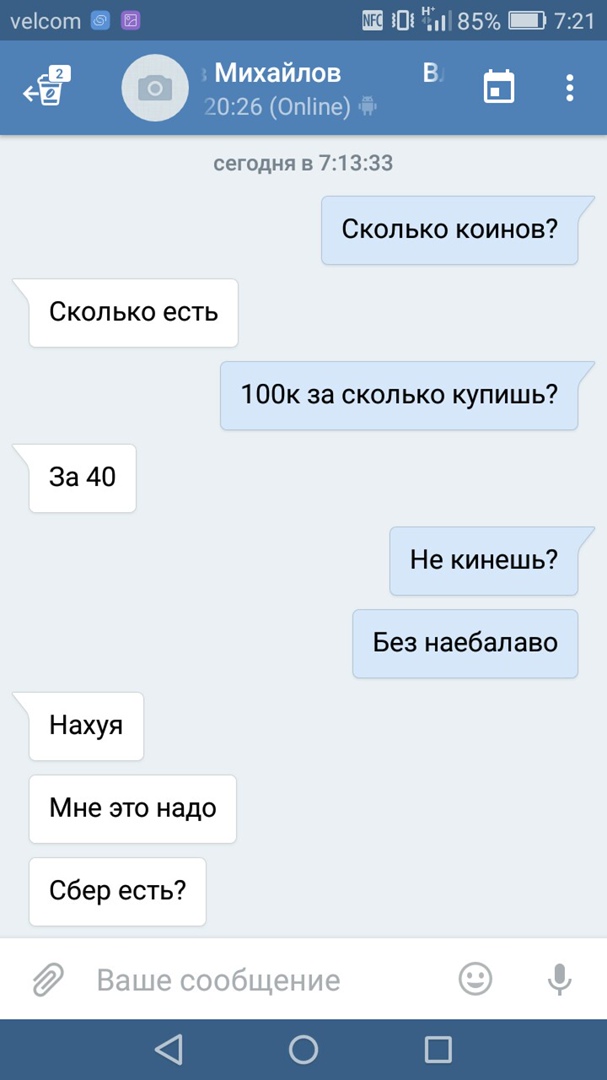
Task: Open the chat partner's profile photo
Action: (x=155, y=88)
